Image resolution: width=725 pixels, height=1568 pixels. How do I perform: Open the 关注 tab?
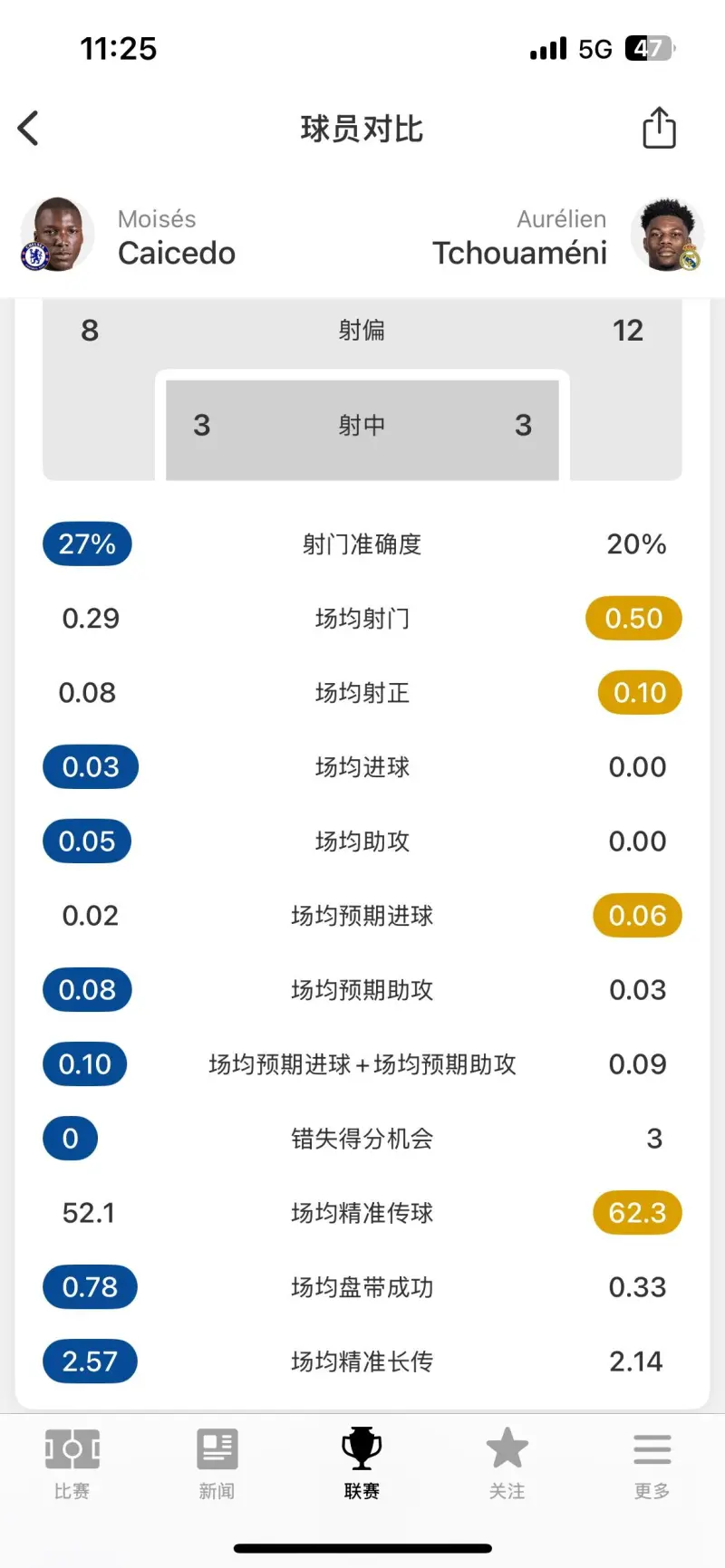(507, 1464)
